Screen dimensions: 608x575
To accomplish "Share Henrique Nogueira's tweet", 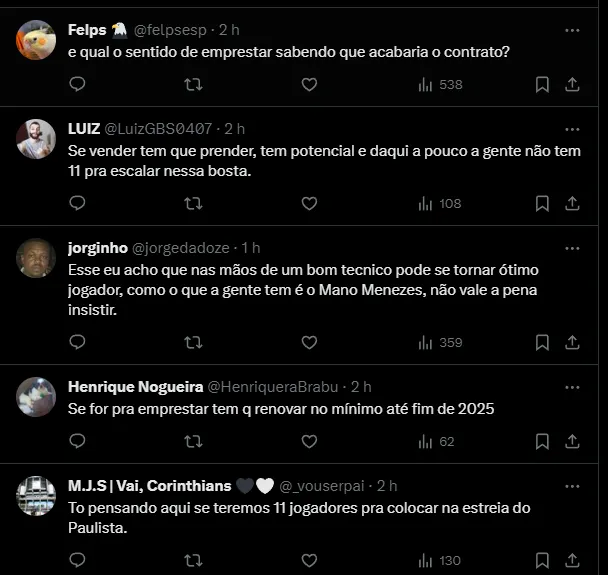I will 572,441.
